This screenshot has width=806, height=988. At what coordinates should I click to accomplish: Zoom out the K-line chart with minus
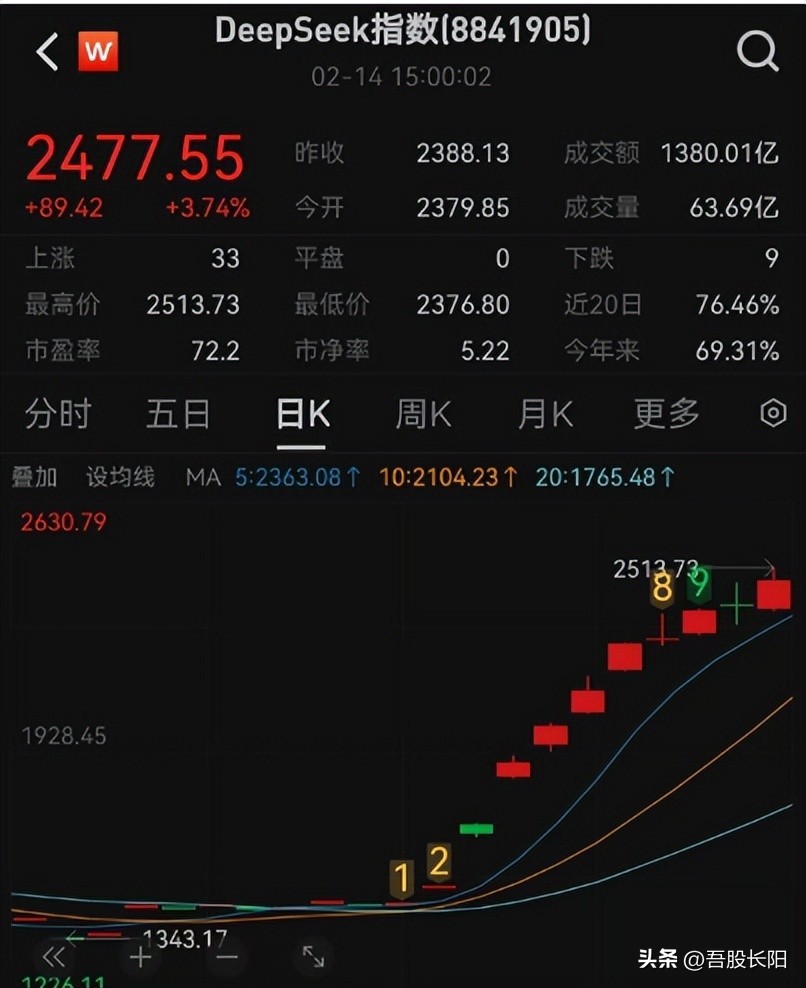[227, 957]
